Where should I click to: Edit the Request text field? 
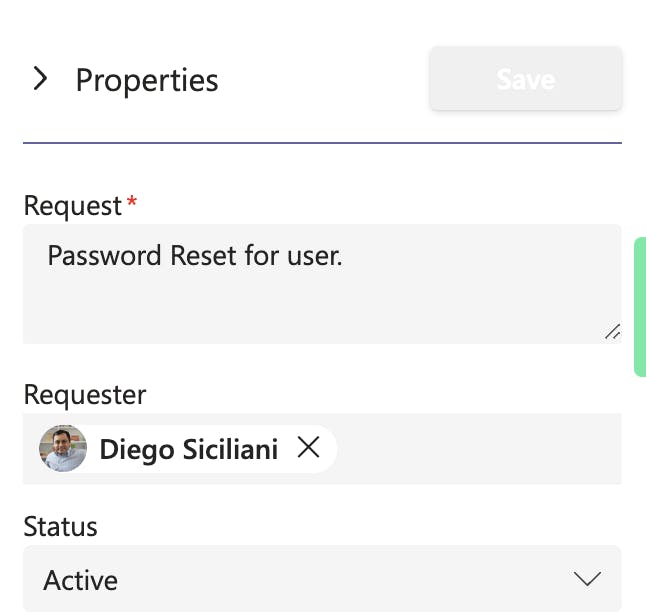click(322, 283)
